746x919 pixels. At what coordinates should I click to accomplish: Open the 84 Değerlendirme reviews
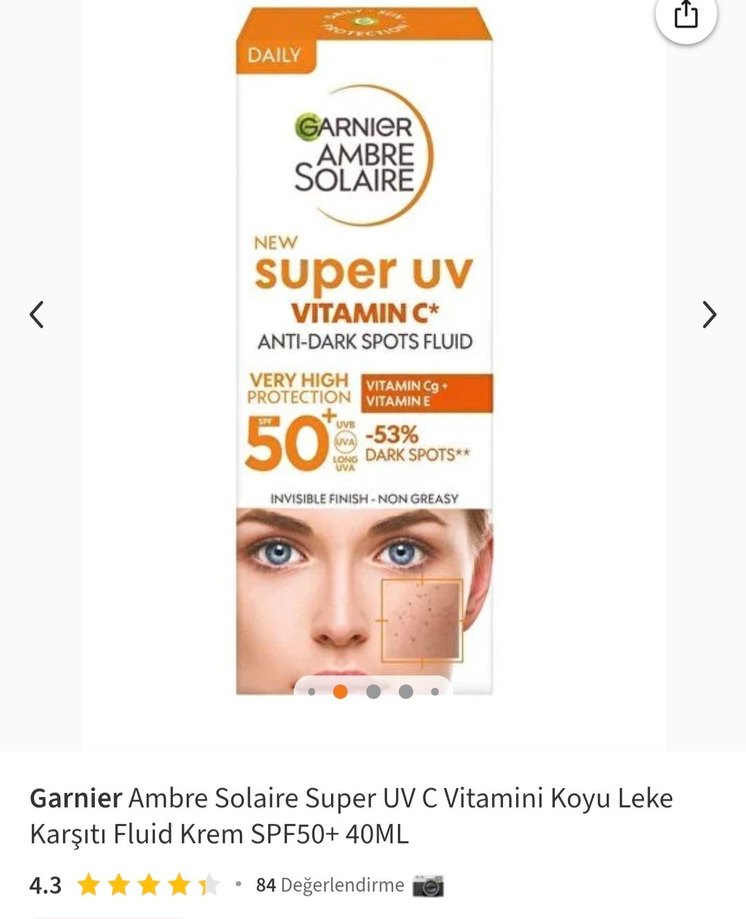pyautogui.click(x=330, y=885)
